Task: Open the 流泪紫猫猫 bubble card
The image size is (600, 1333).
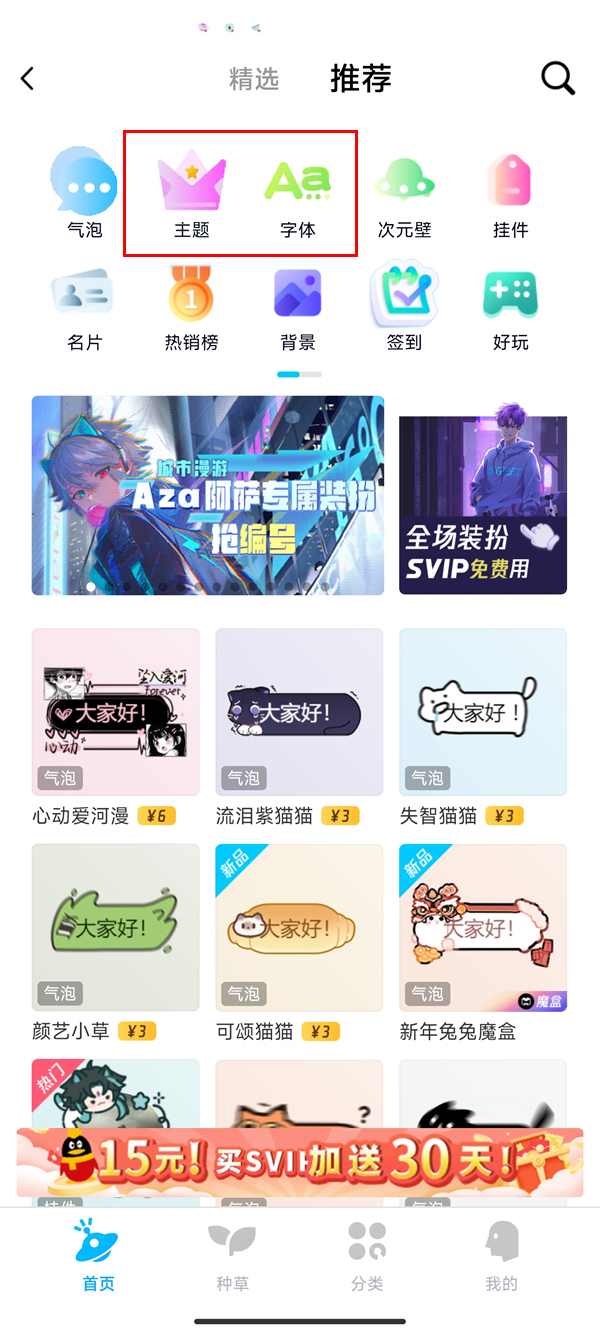Action: [299, 712]
